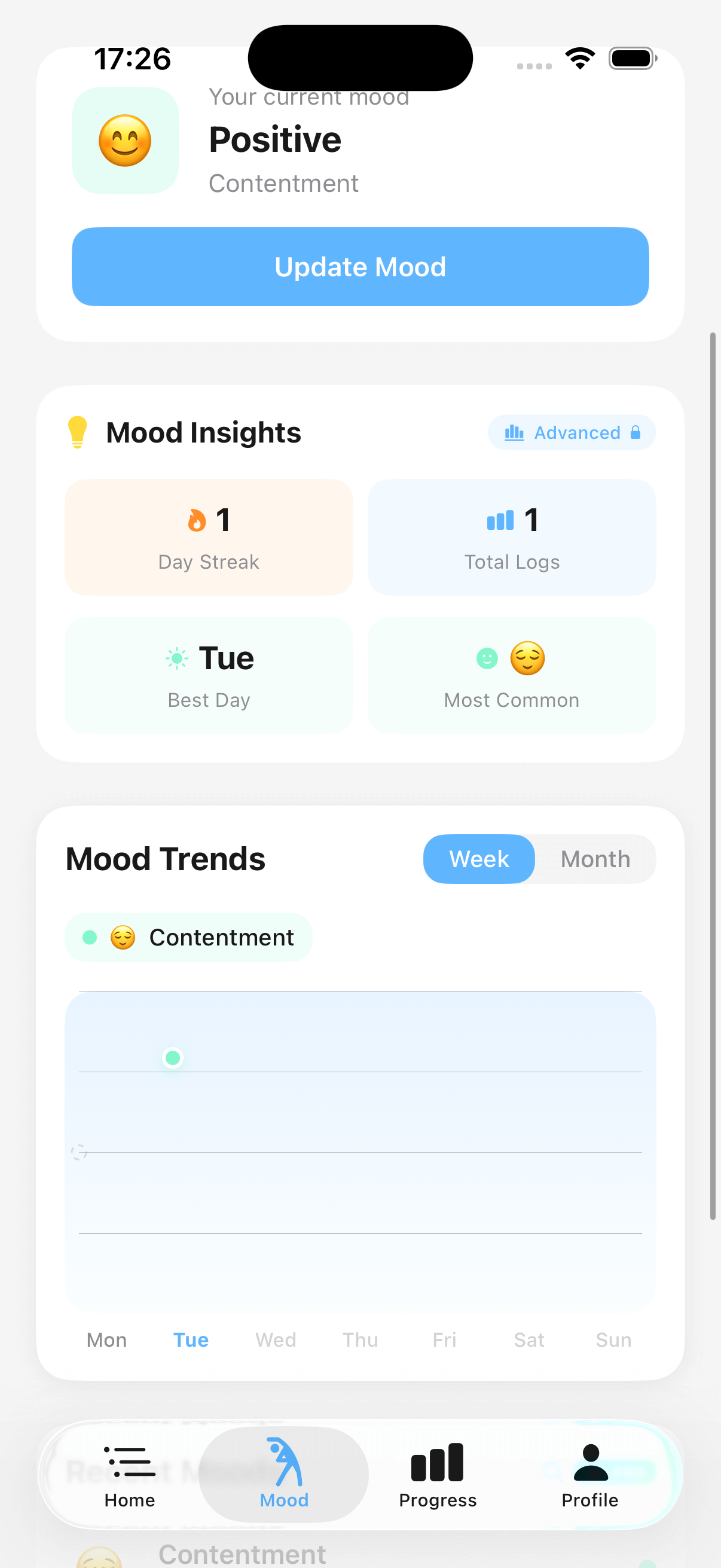Open Advanced mood insights
The height and width of the screenshot is (1568, 721).
(572, 432)
